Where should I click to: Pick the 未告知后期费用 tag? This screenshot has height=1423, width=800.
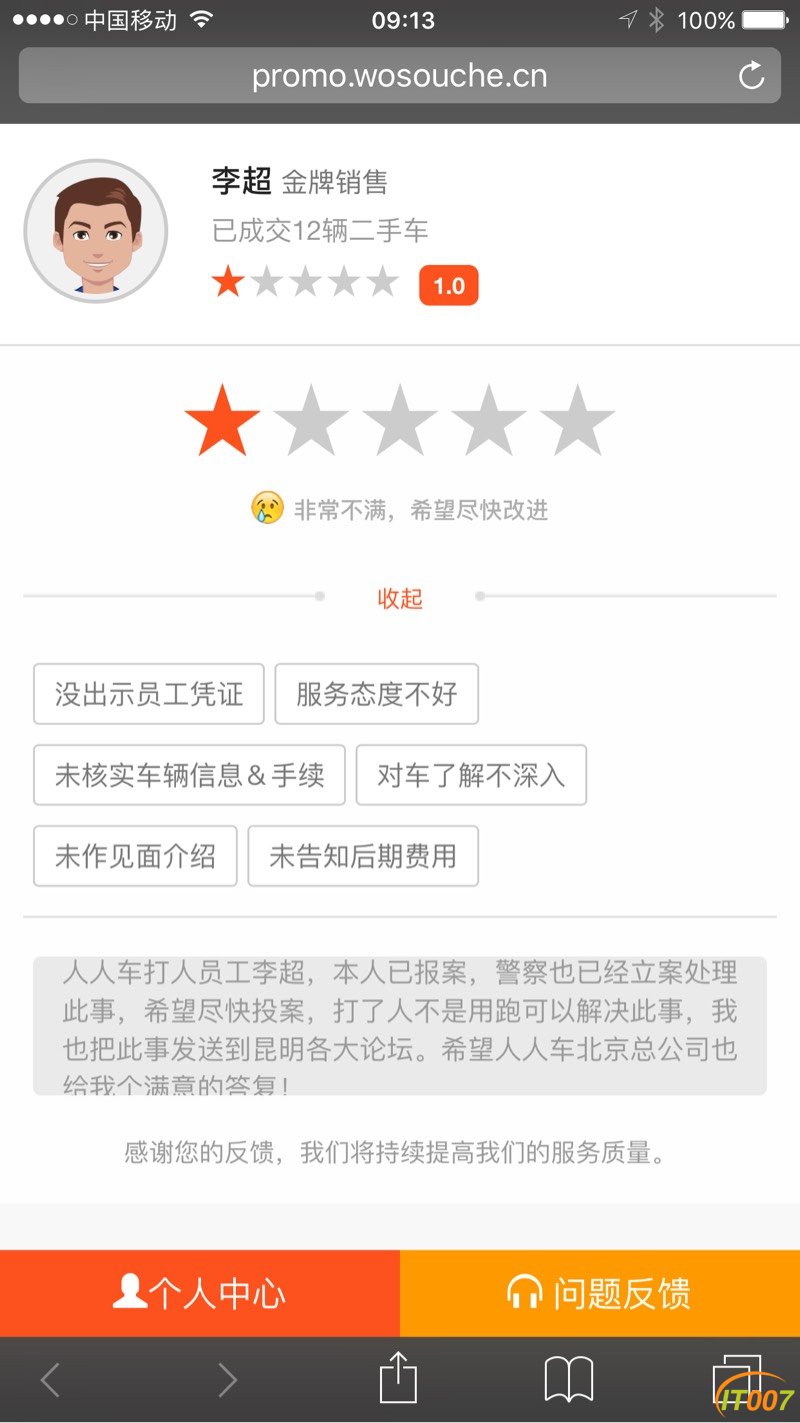[363, 856]
